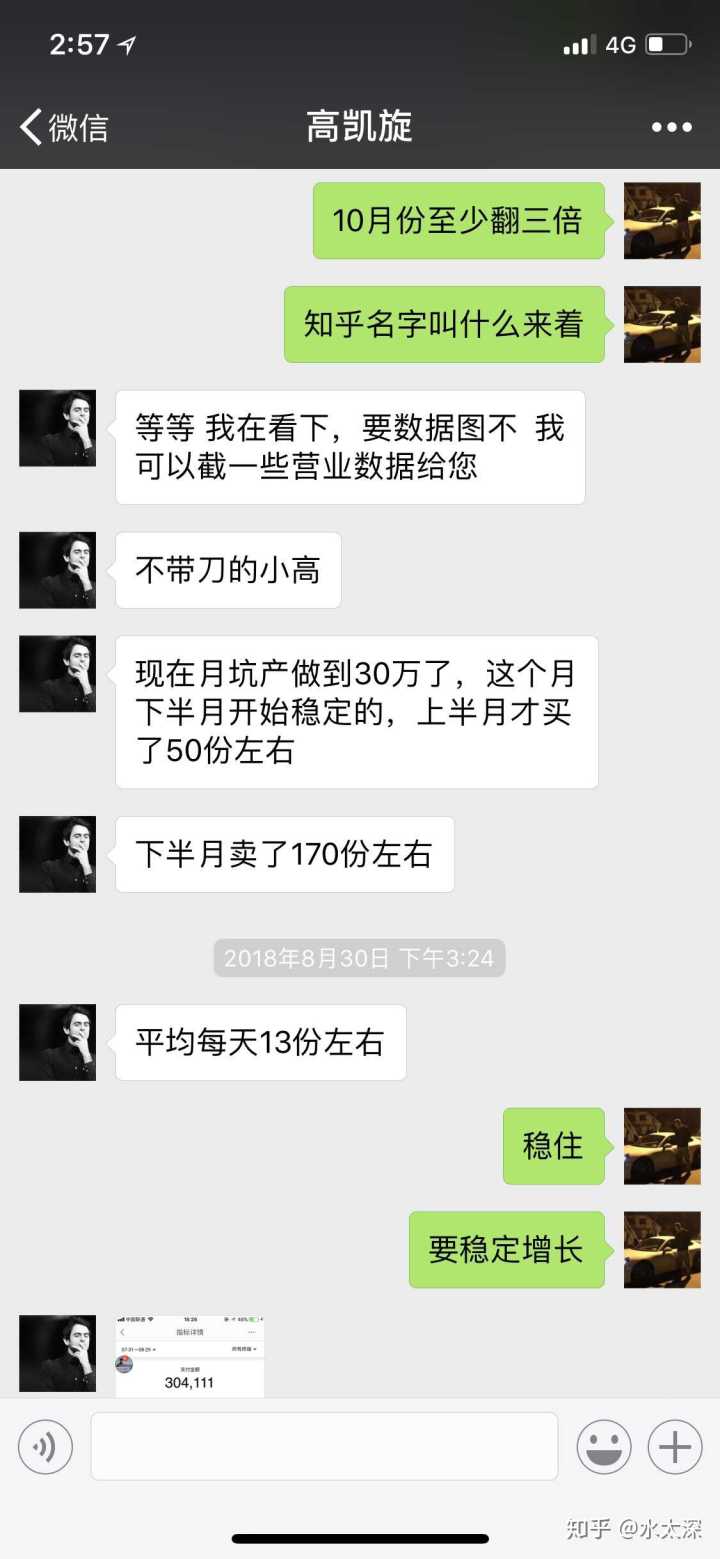Switch to voice message input

45,1446
